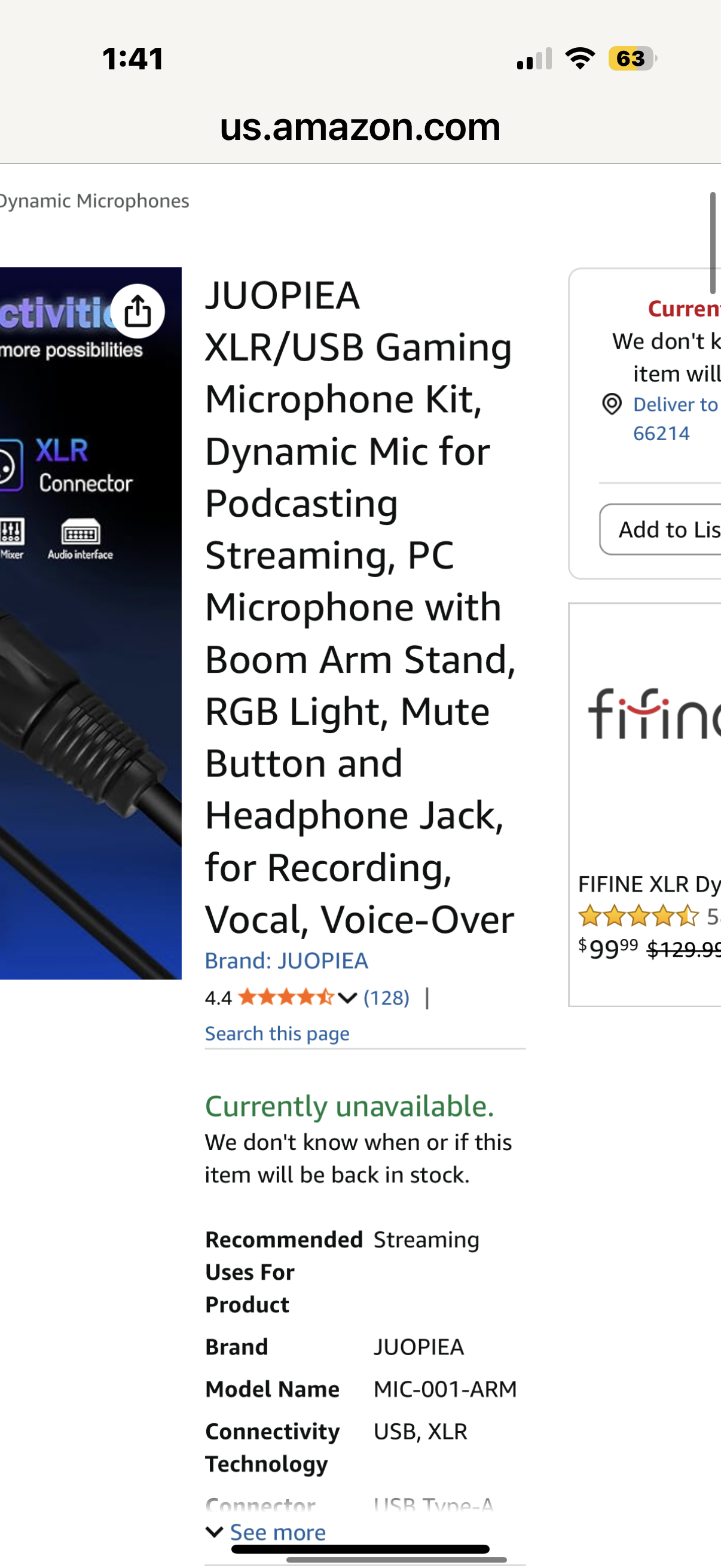The width and height of the screenshot is (721, 1568).
Task: Tap the us.amazon.com address bar
Action: pos(360,127)
